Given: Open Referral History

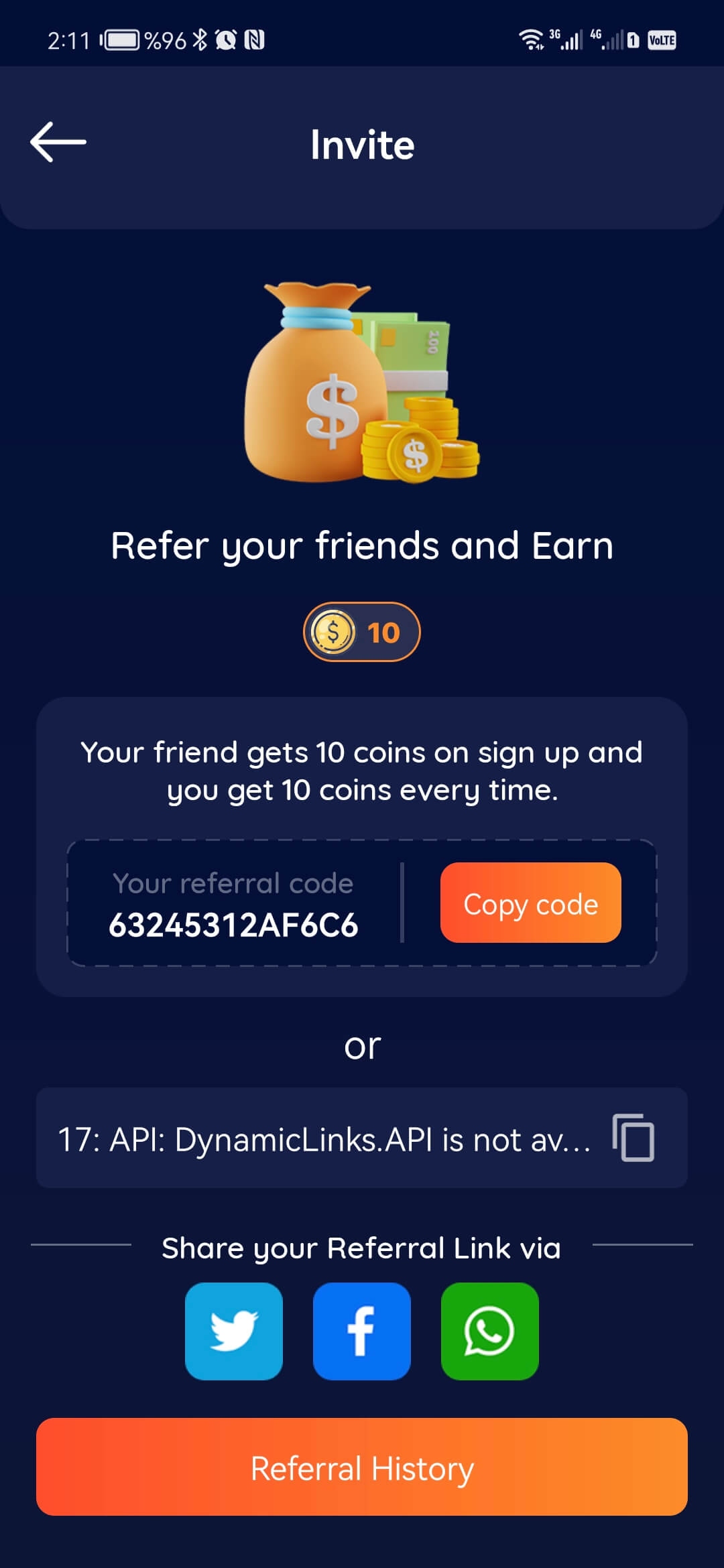Looking at the screenshot, I should (362, 1467).
